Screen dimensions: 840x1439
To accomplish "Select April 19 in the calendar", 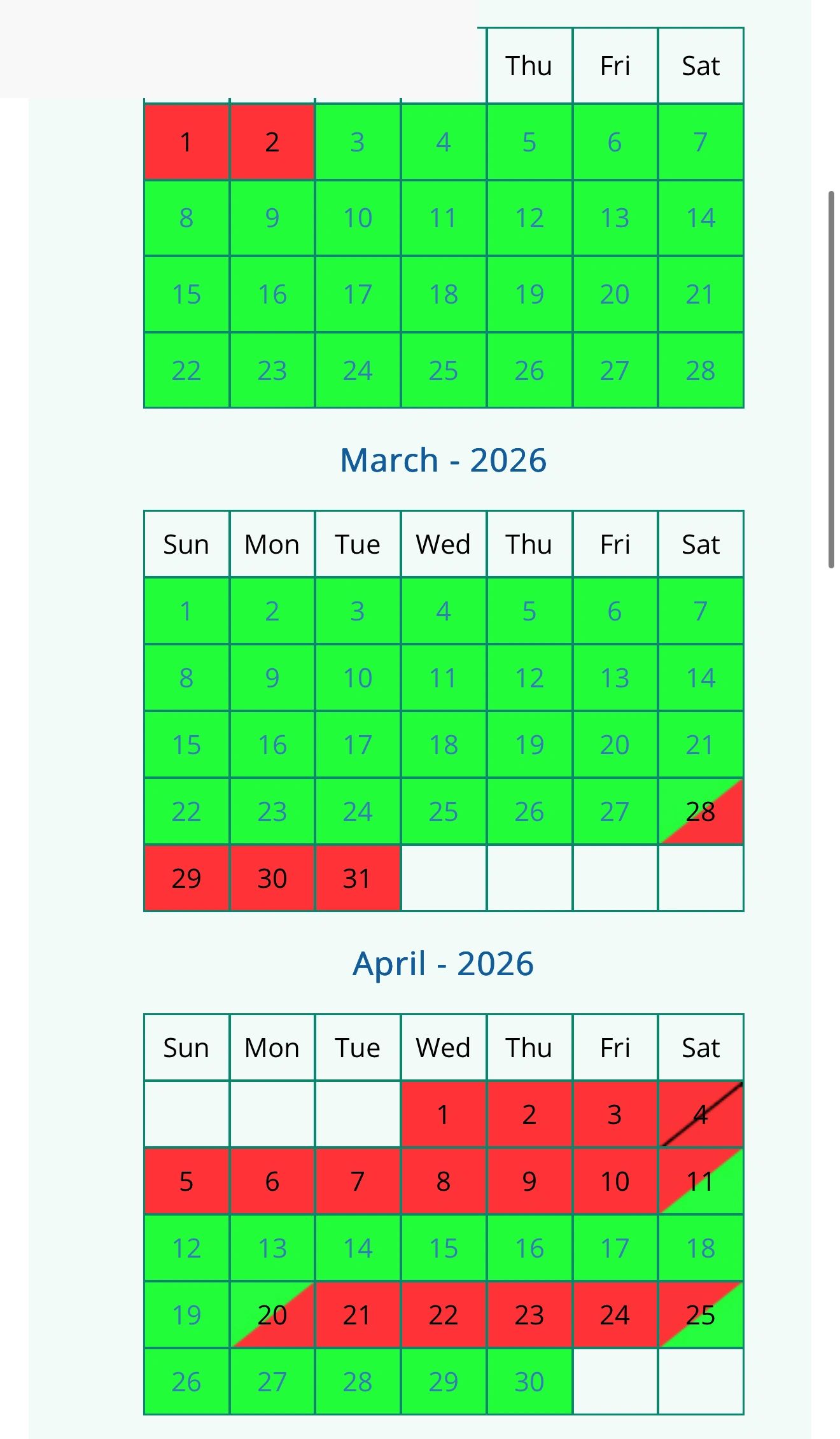I will [x=186, y=1315].
